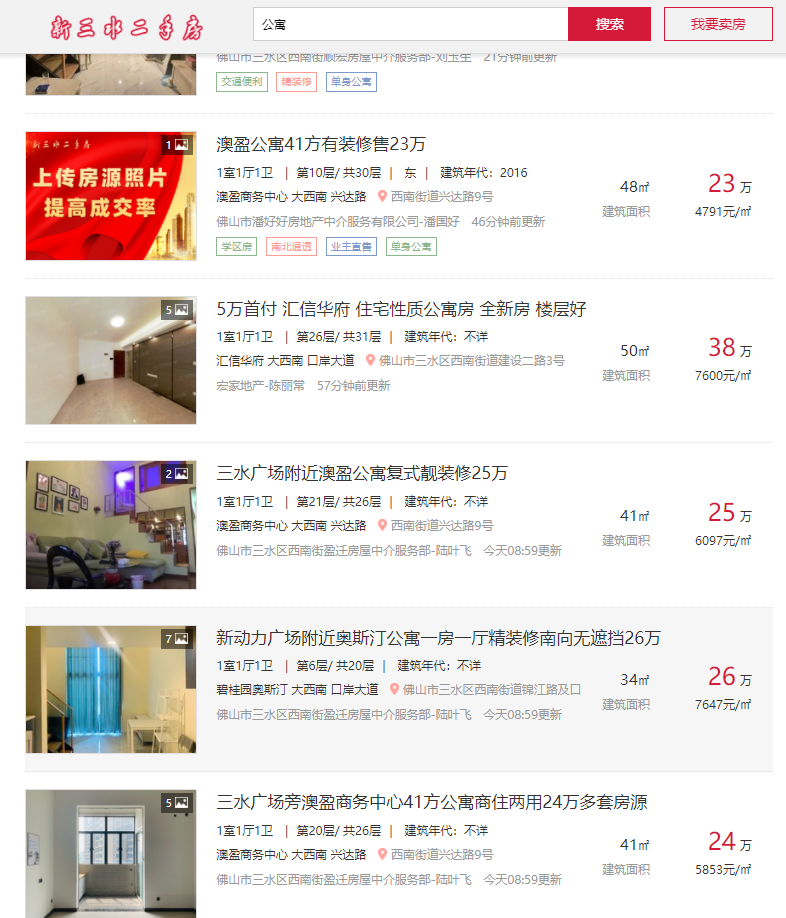Open the 复式靓装修25万 listing's living room photo
The image size is (786, 918).
coord(111,525)
